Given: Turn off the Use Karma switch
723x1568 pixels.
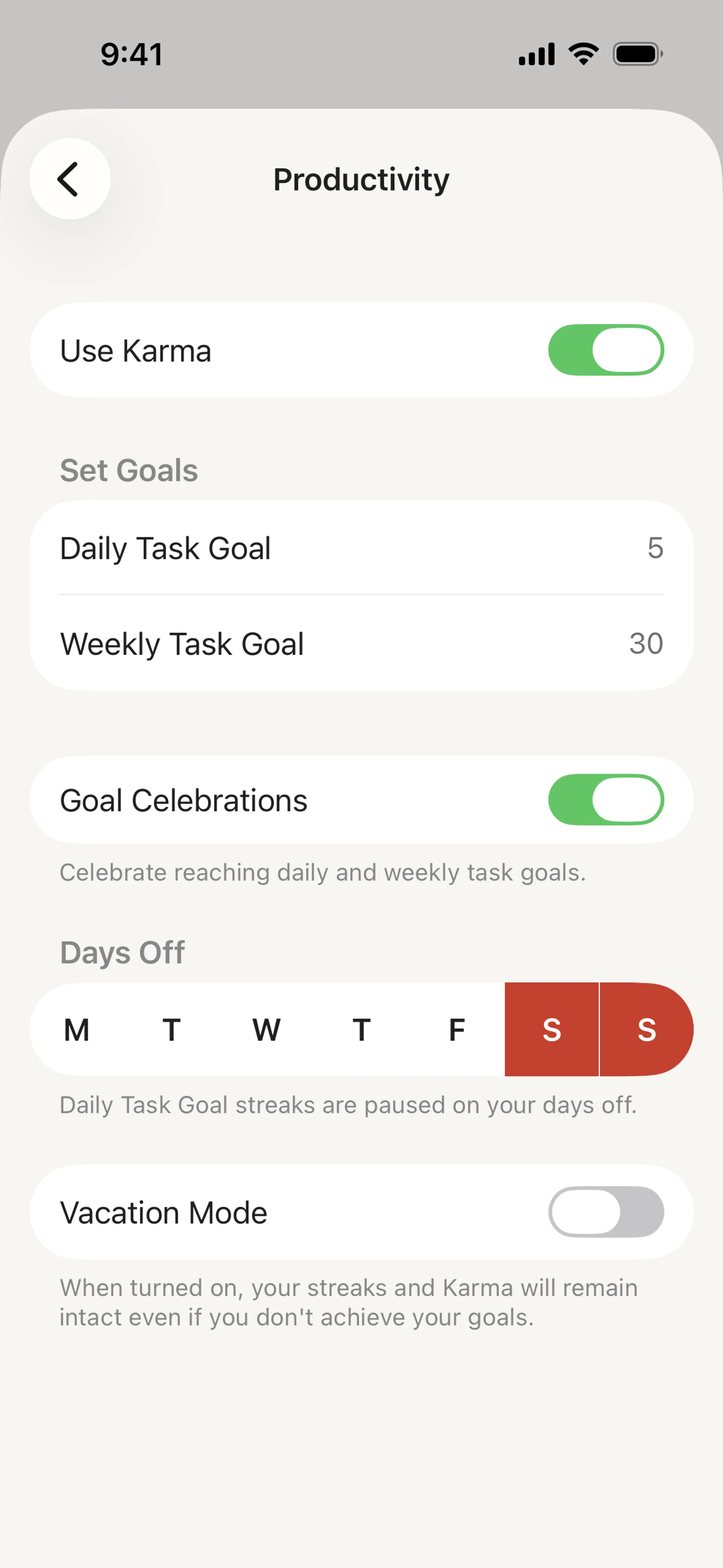Looking at the screenshot, I should click(605, 350).
